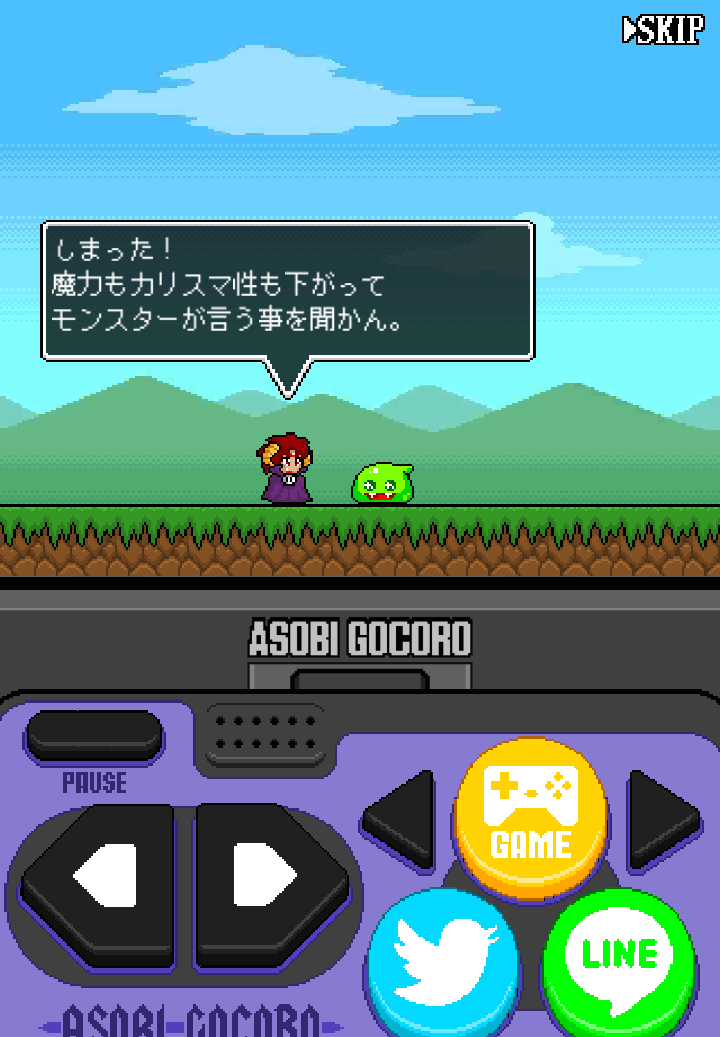The image size is (720, 1037).
Task: Skip the cutscene with the SKIP button
Action: pos(664,30)
